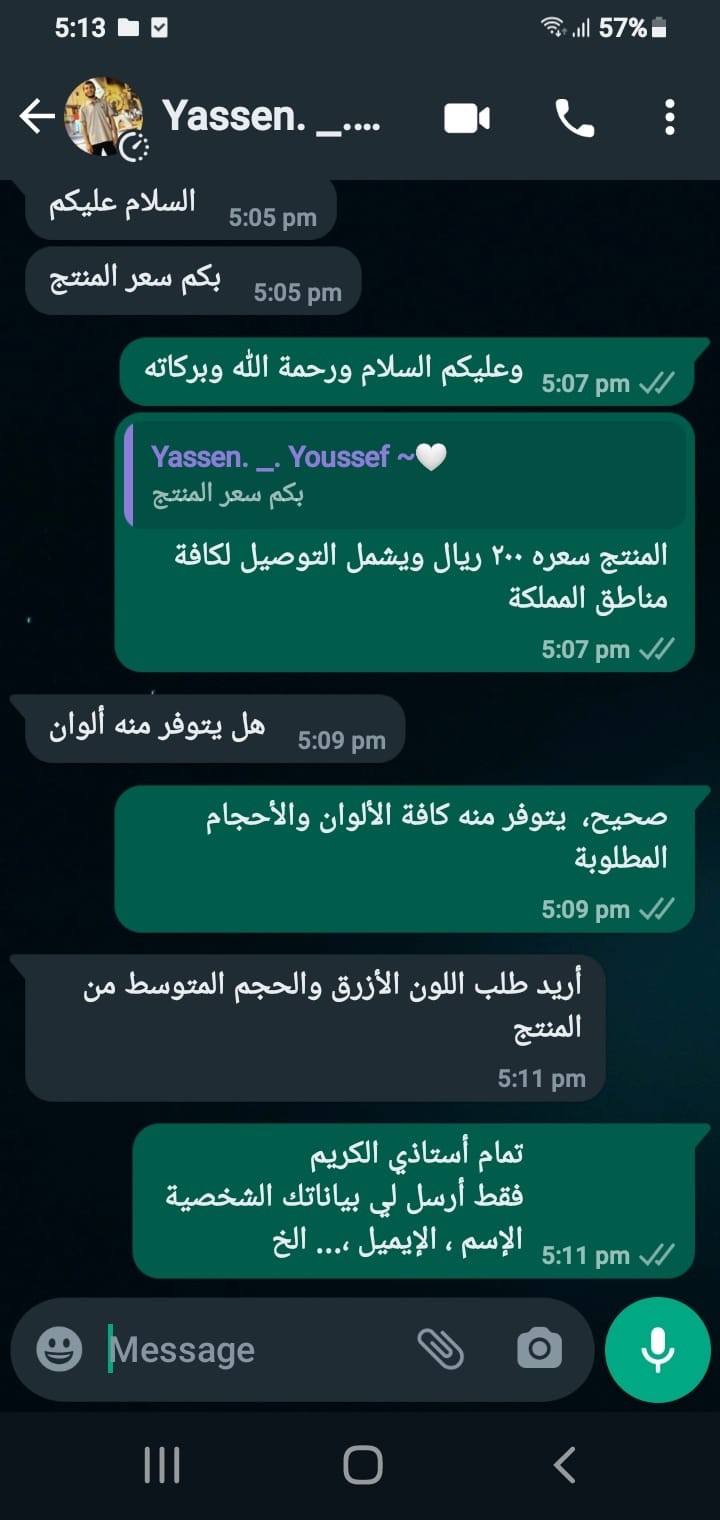Go back to the chats list
The width and height of the screenshot is (720, 1520).
(x=37, y=118)
